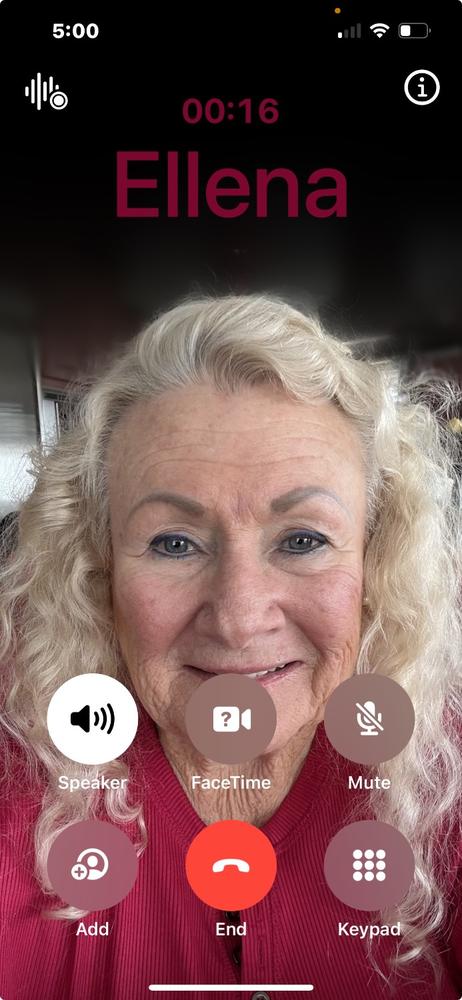Mute the microphone
The image size is (462, 1000).
(x=369, y=719)
